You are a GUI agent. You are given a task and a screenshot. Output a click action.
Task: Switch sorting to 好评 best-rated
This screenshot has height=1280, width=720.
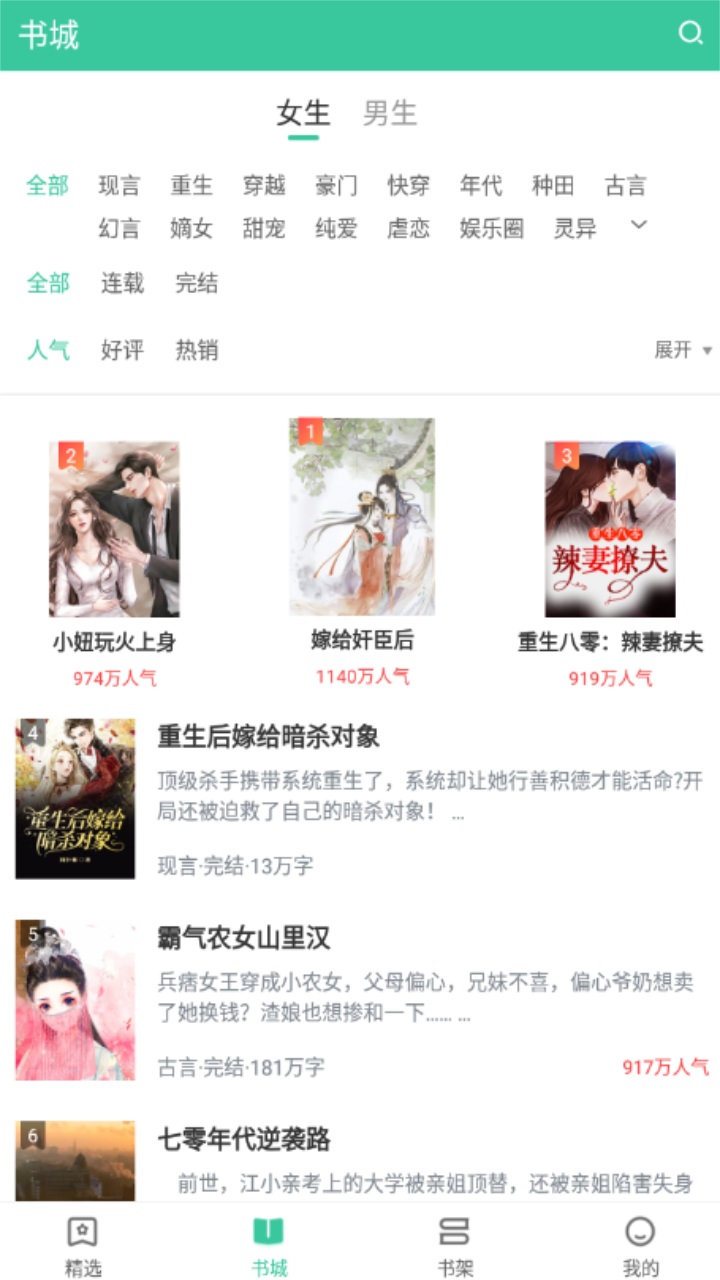click(120, 350)
